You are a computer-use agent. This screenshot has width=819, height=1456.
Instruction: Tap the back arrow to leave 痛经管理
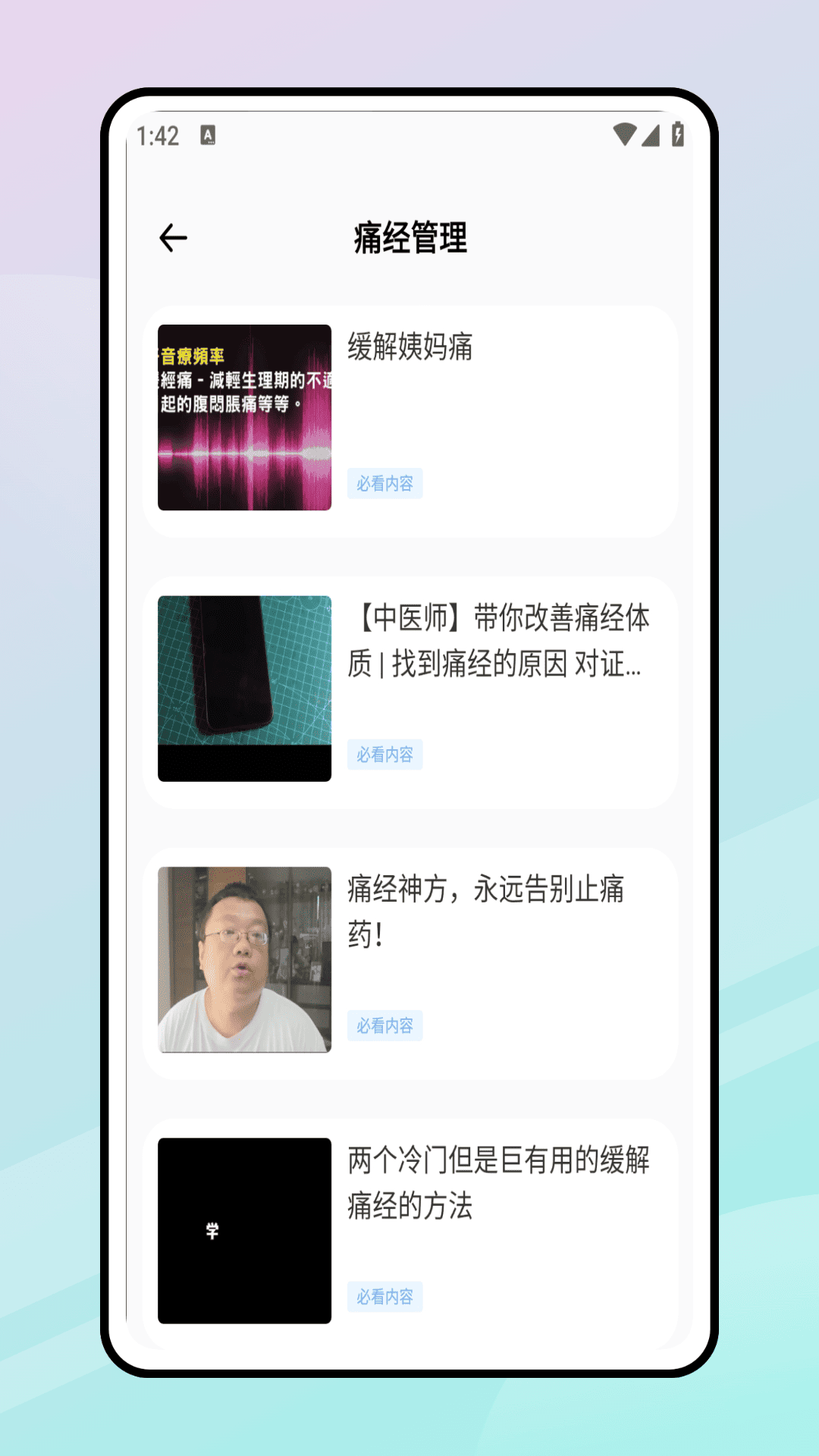(x=174, y=236)
